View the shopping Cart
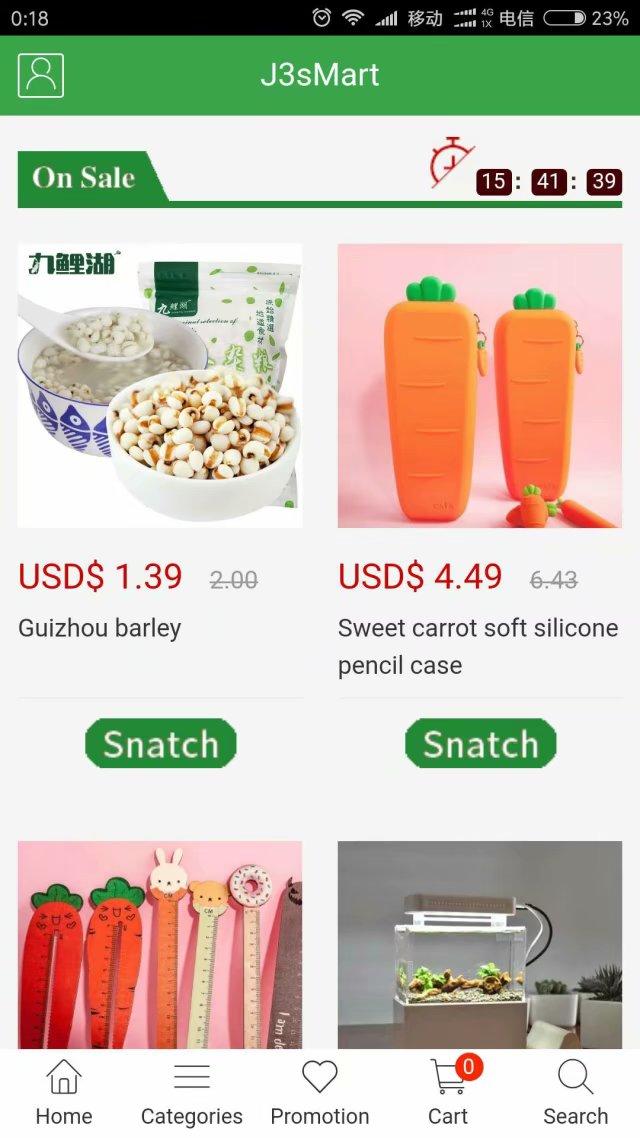This screenshot has height=1138, width=640. click(x=448, y=1093)
